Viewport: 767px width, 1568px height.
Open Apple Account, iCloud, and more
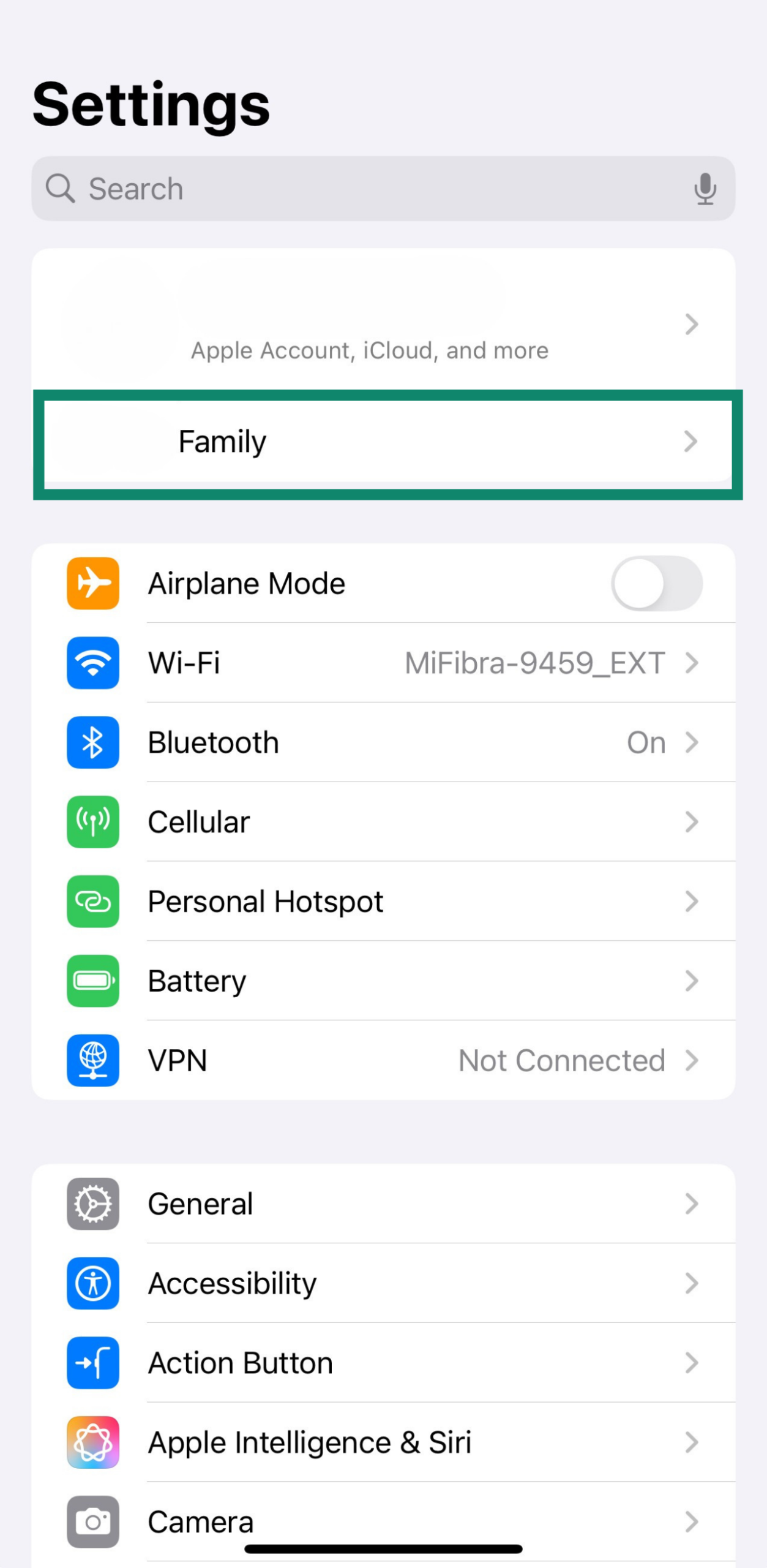[x=383, y=323]
